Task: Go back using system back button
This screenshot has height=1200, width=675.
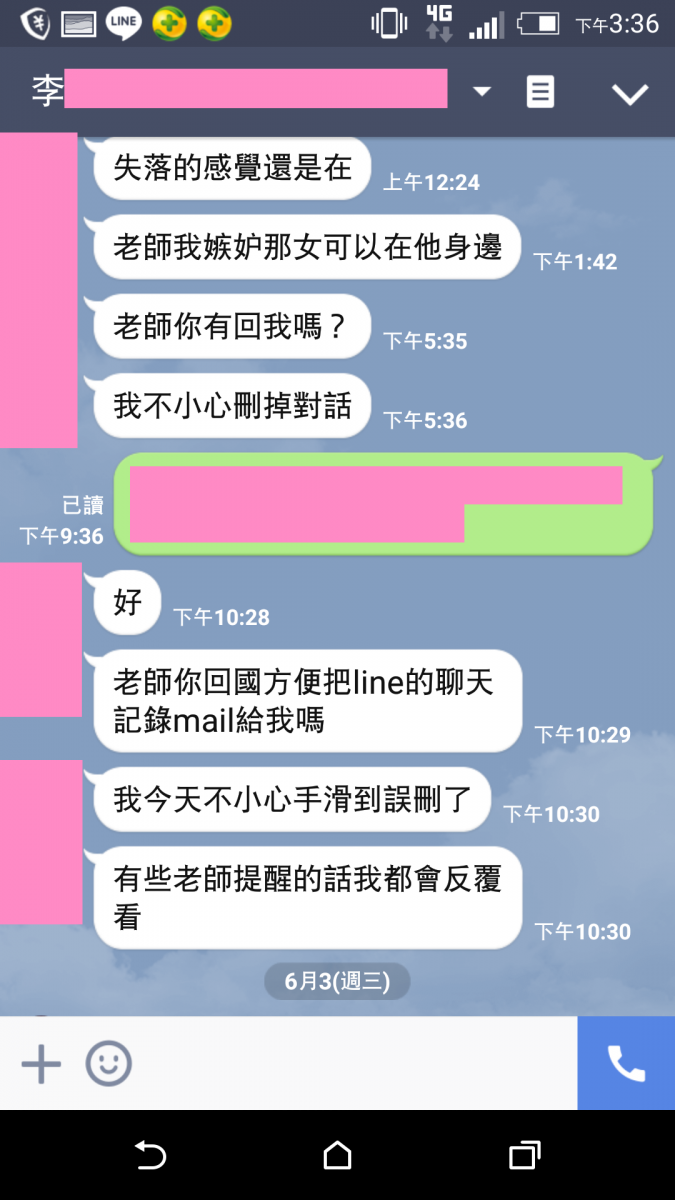Action: 150,1156
